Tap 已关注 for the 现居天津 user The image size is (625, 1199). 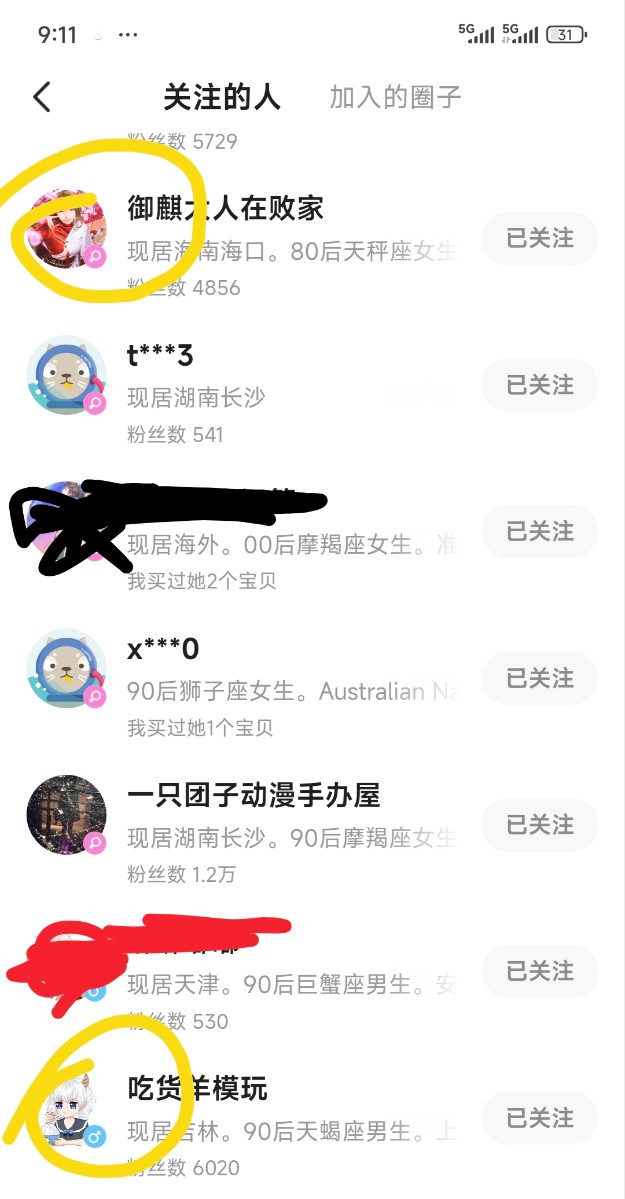click(539, 971)
